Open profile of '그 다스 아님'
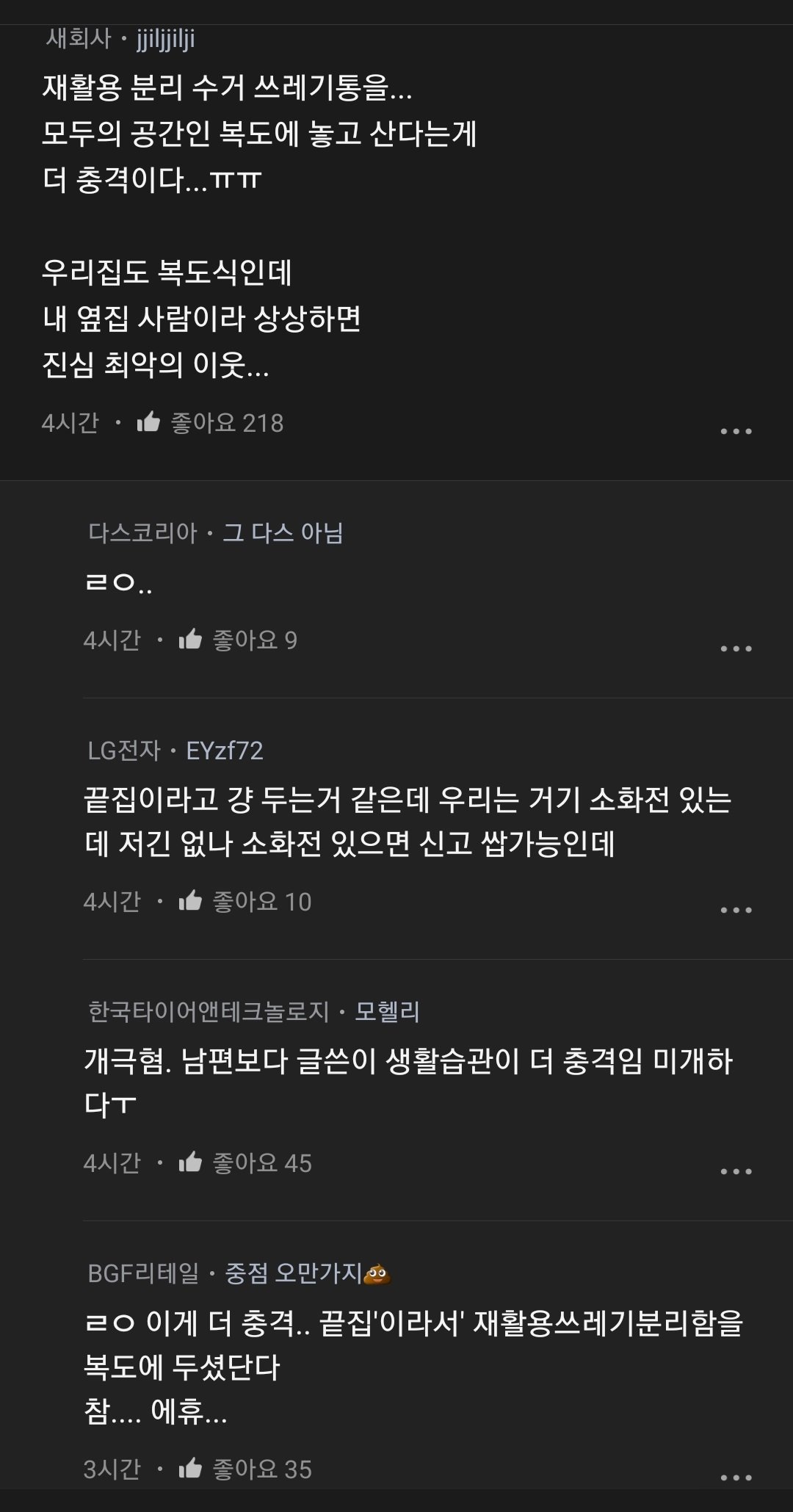 [283, 532]
